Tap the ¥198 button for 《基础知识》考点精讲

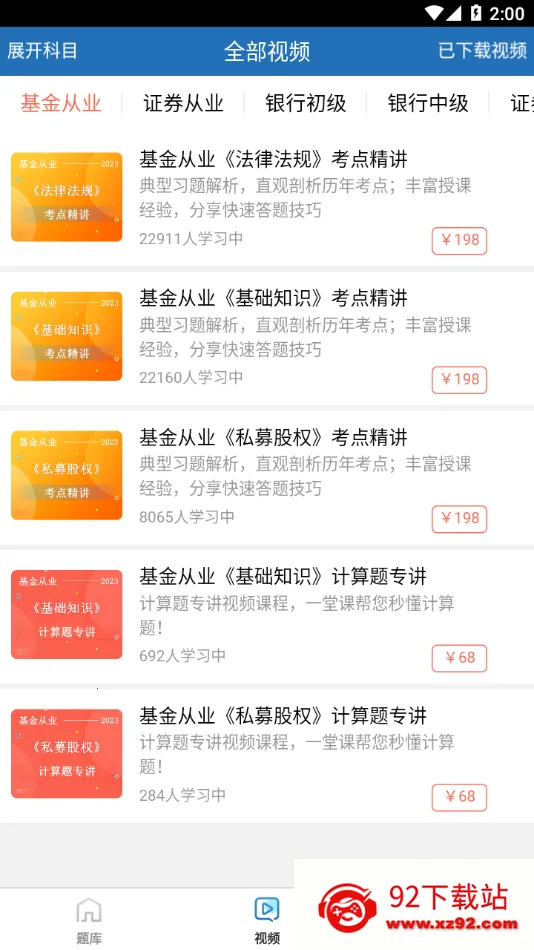pos(459,380)
